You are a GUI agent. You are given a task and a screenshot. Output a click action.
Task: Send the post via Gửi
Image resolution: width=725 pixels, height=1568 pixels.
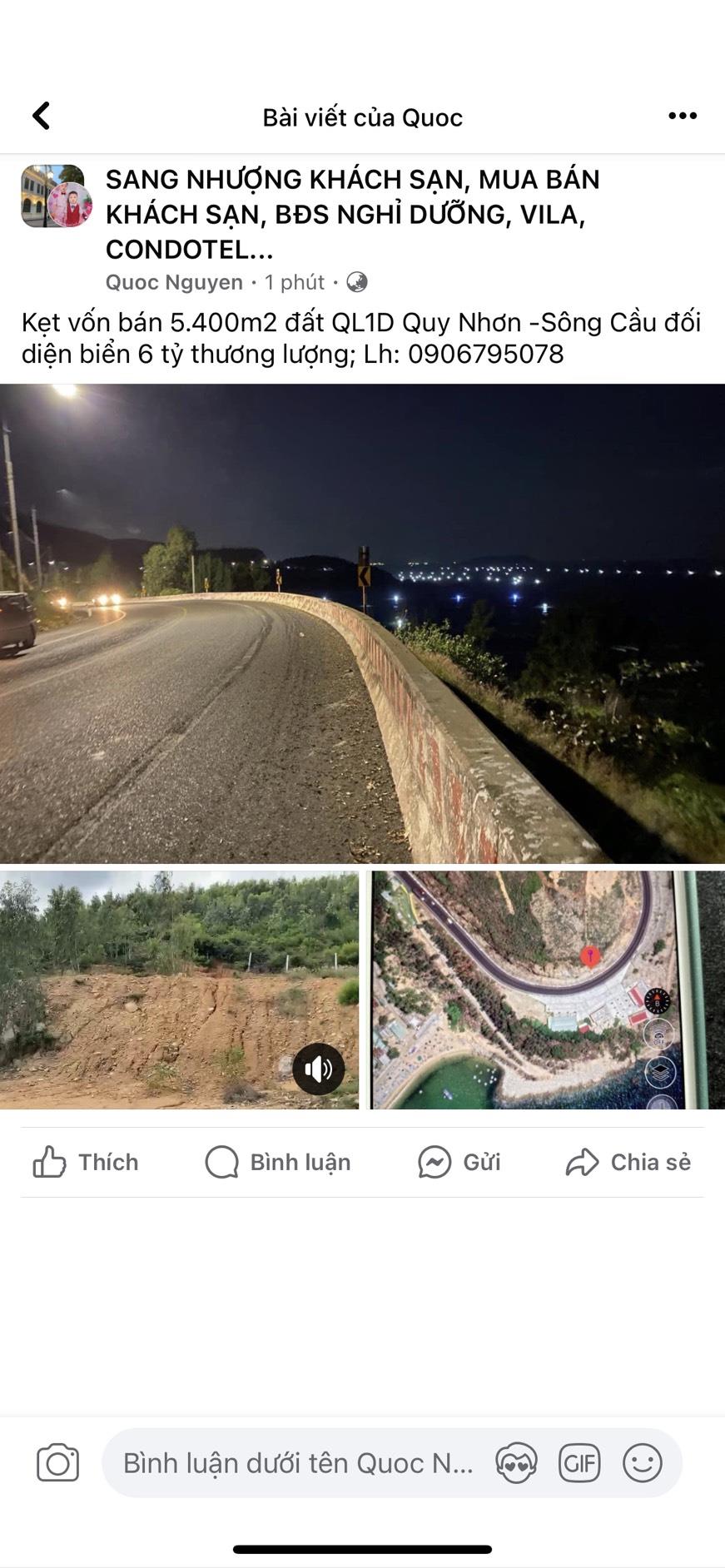click(x=459, y=1162)
